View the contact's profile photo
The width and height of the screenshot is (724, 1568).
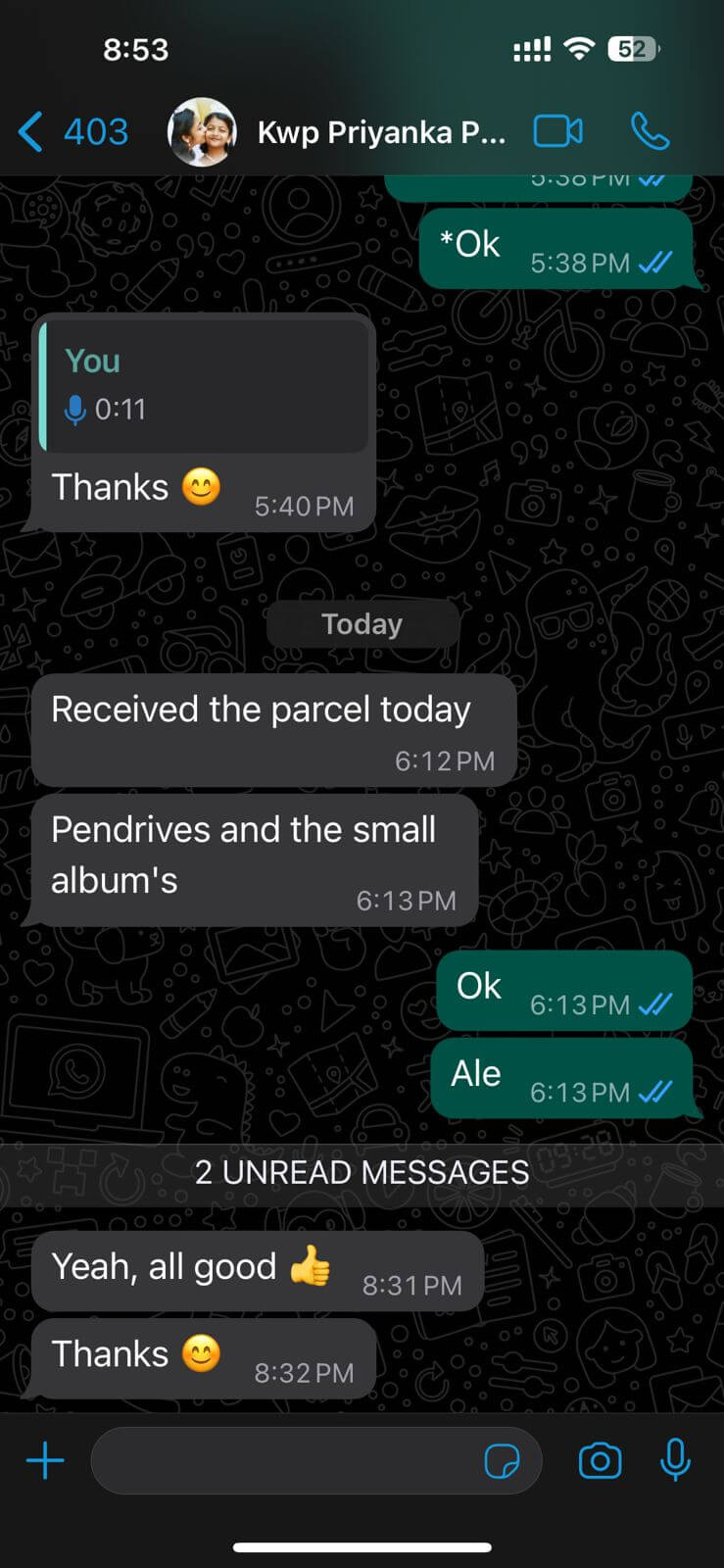coord(202,131)
